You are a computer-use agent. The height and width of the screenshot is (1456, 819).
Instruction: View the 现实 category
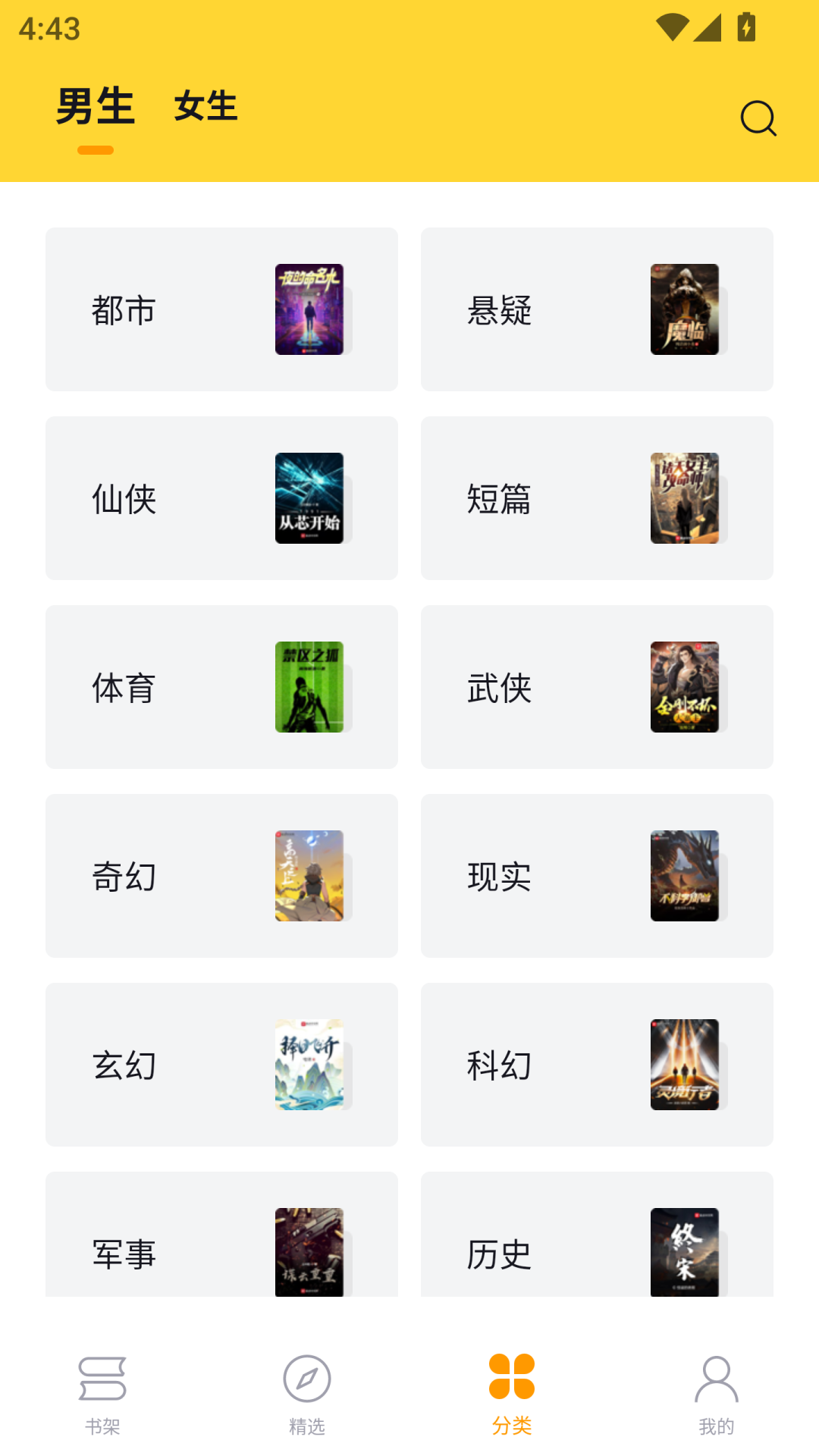pos(597,876)
